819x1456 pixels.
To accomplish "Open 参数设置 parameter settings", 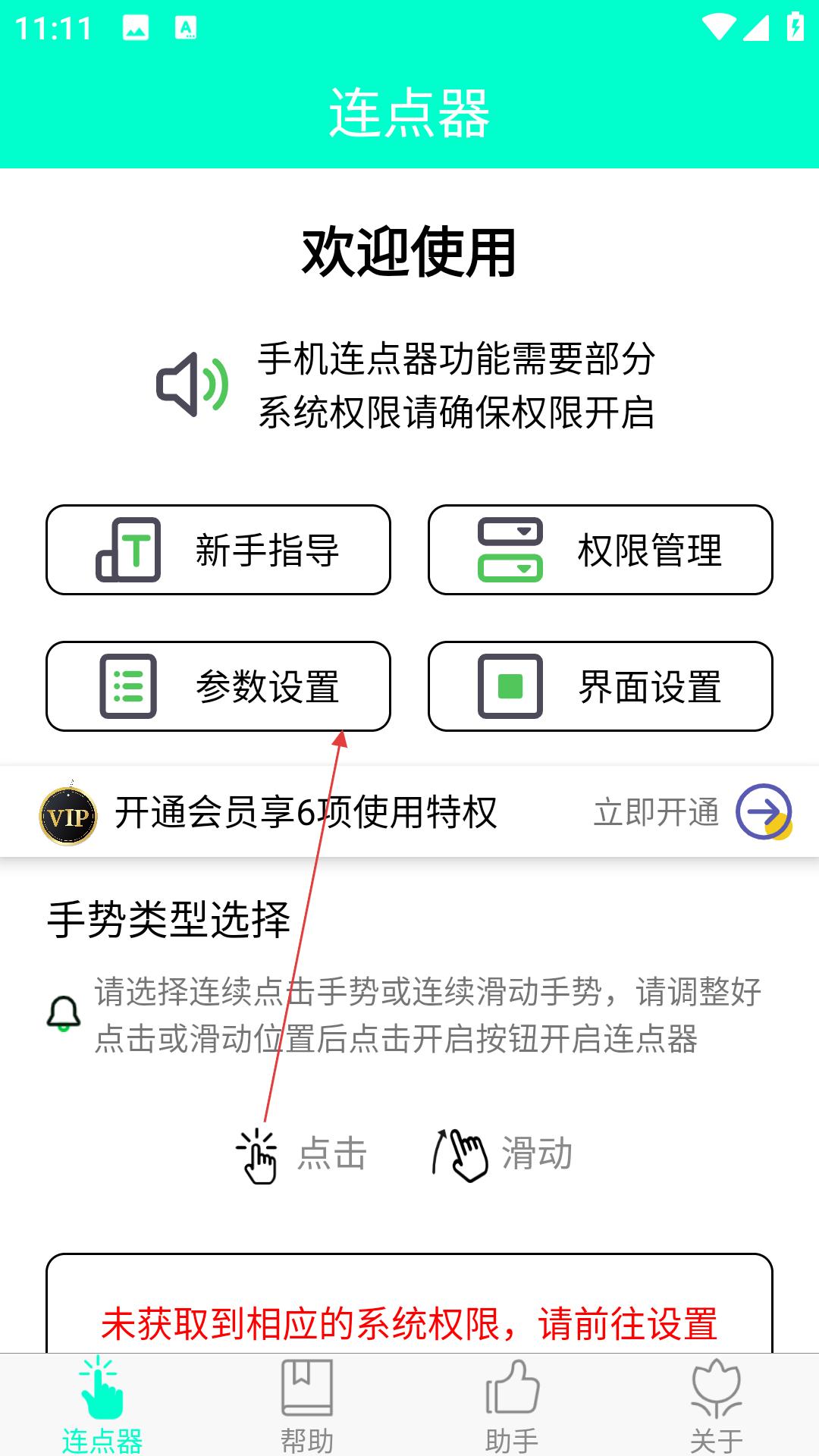I will point(218,686).
